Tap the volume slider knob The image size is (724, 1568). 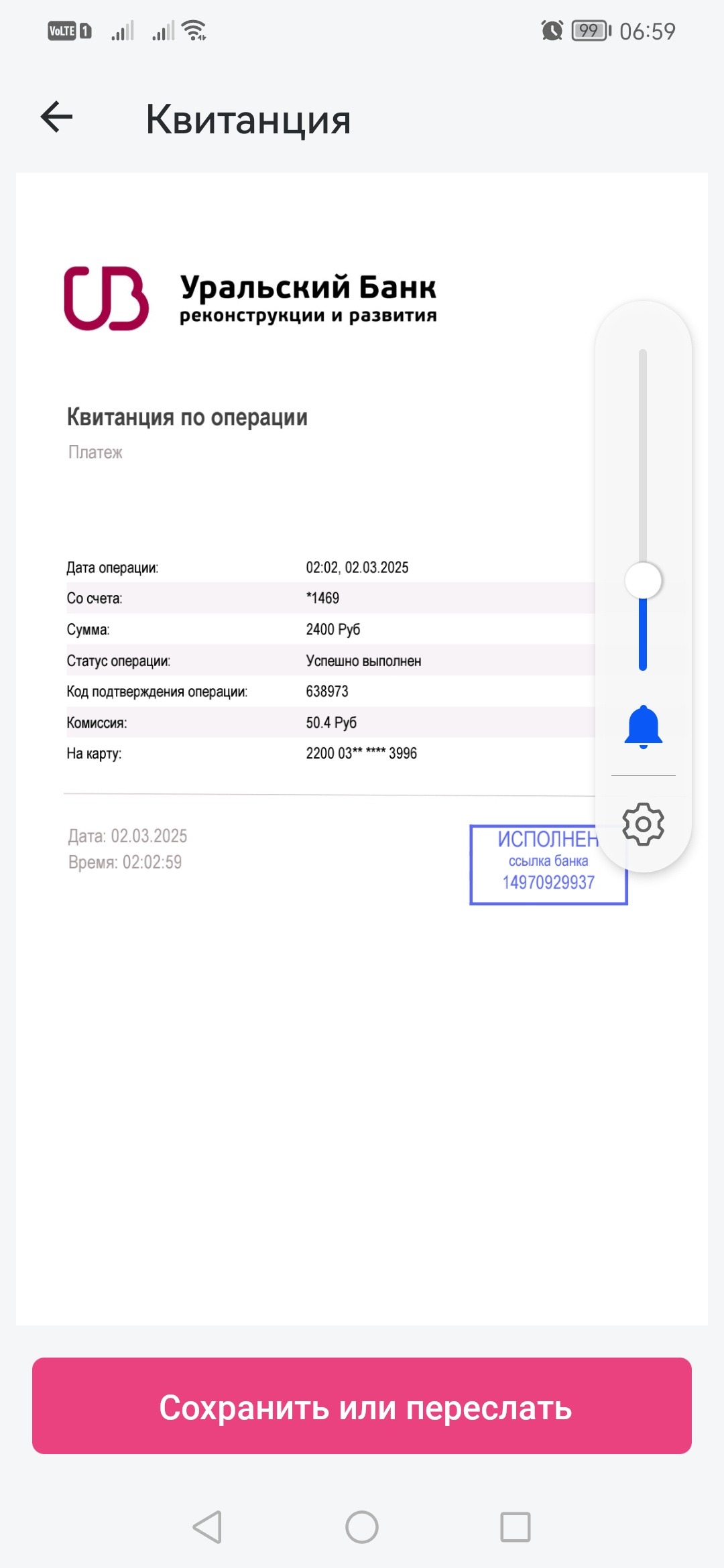pyautogui.click(x=643, y=580)
